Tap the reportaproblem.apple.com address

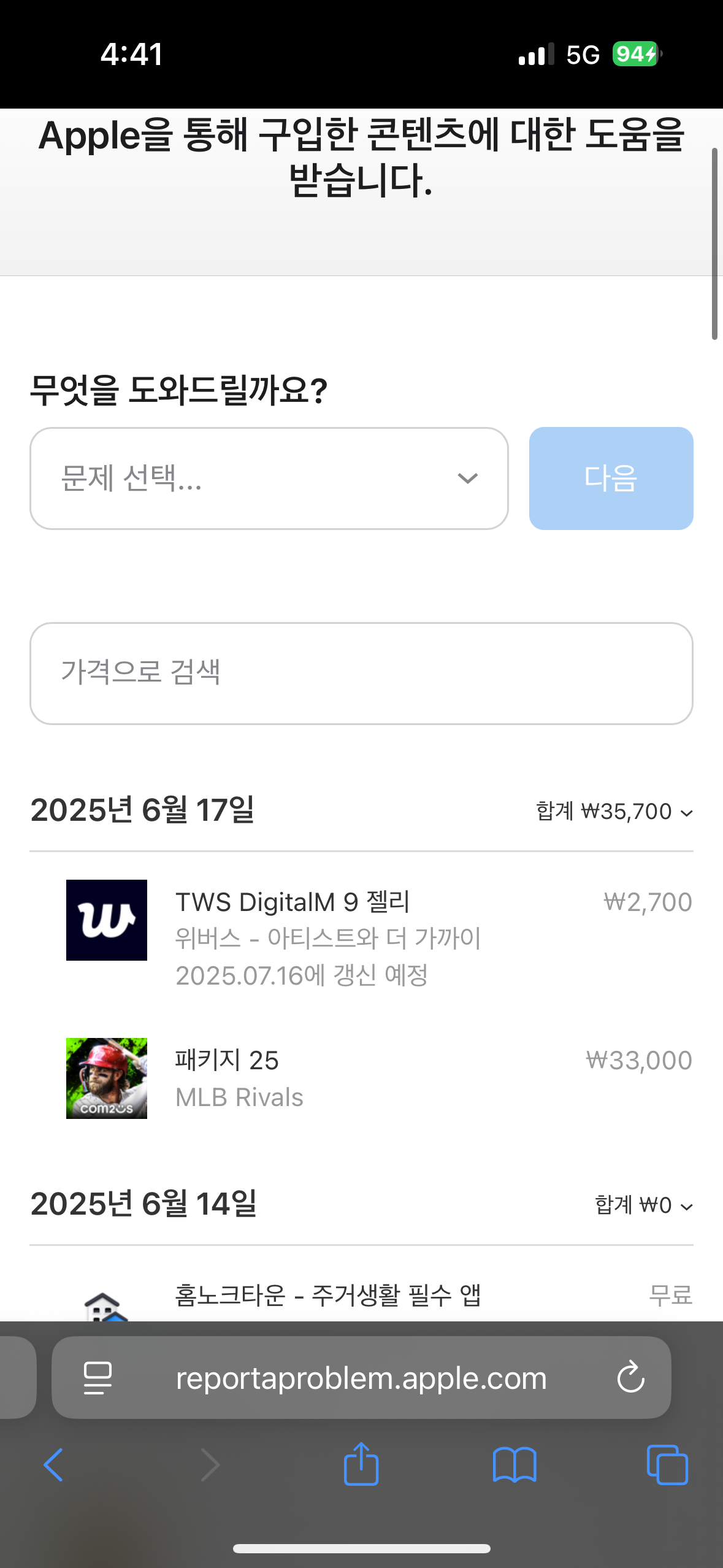click(x=361, y=1378)
